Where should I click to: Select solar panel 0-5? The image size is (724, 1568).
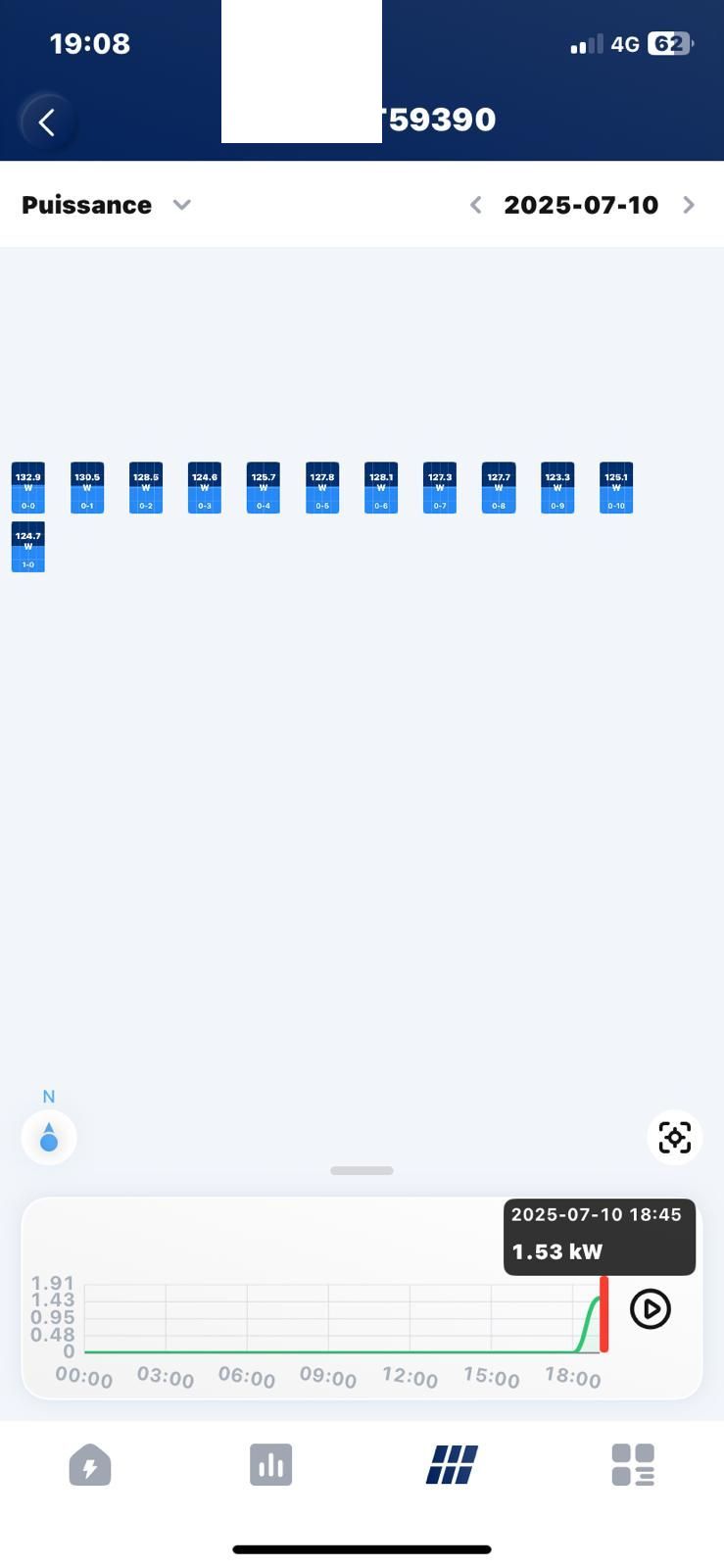tap(322, 488)
